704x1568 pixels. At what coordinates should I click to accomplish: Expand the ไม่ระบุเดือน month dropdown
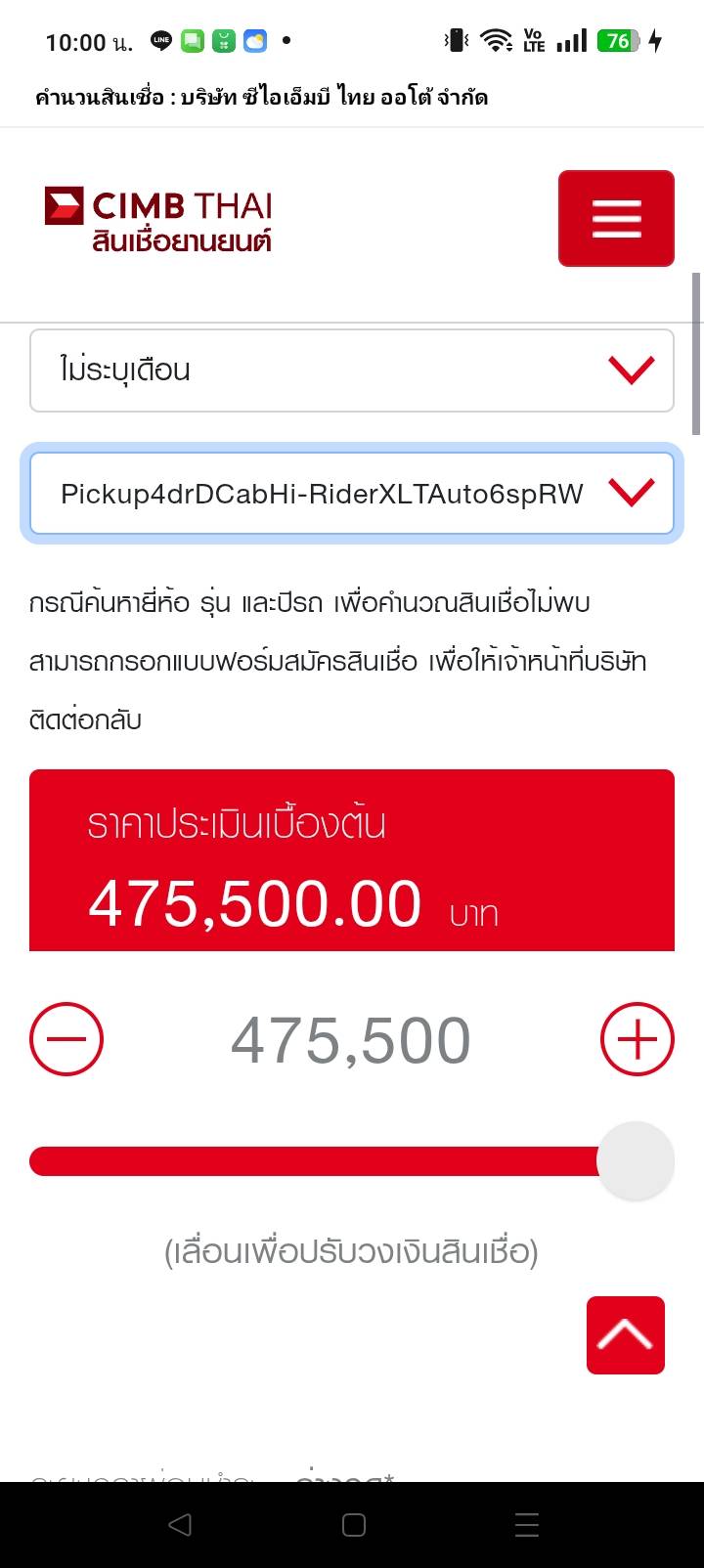pos(351,370)
